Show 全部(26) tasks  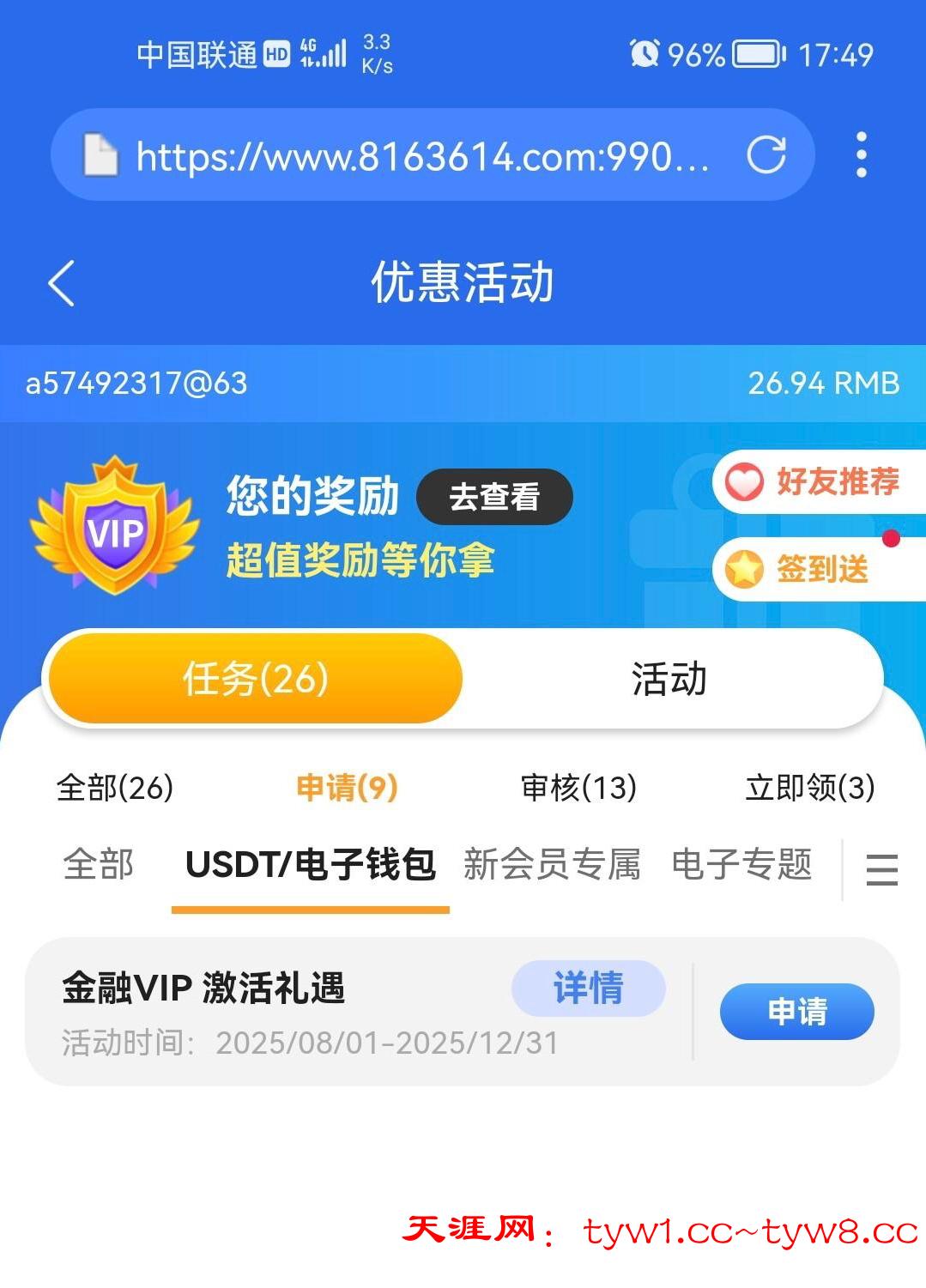pos(115,787)
